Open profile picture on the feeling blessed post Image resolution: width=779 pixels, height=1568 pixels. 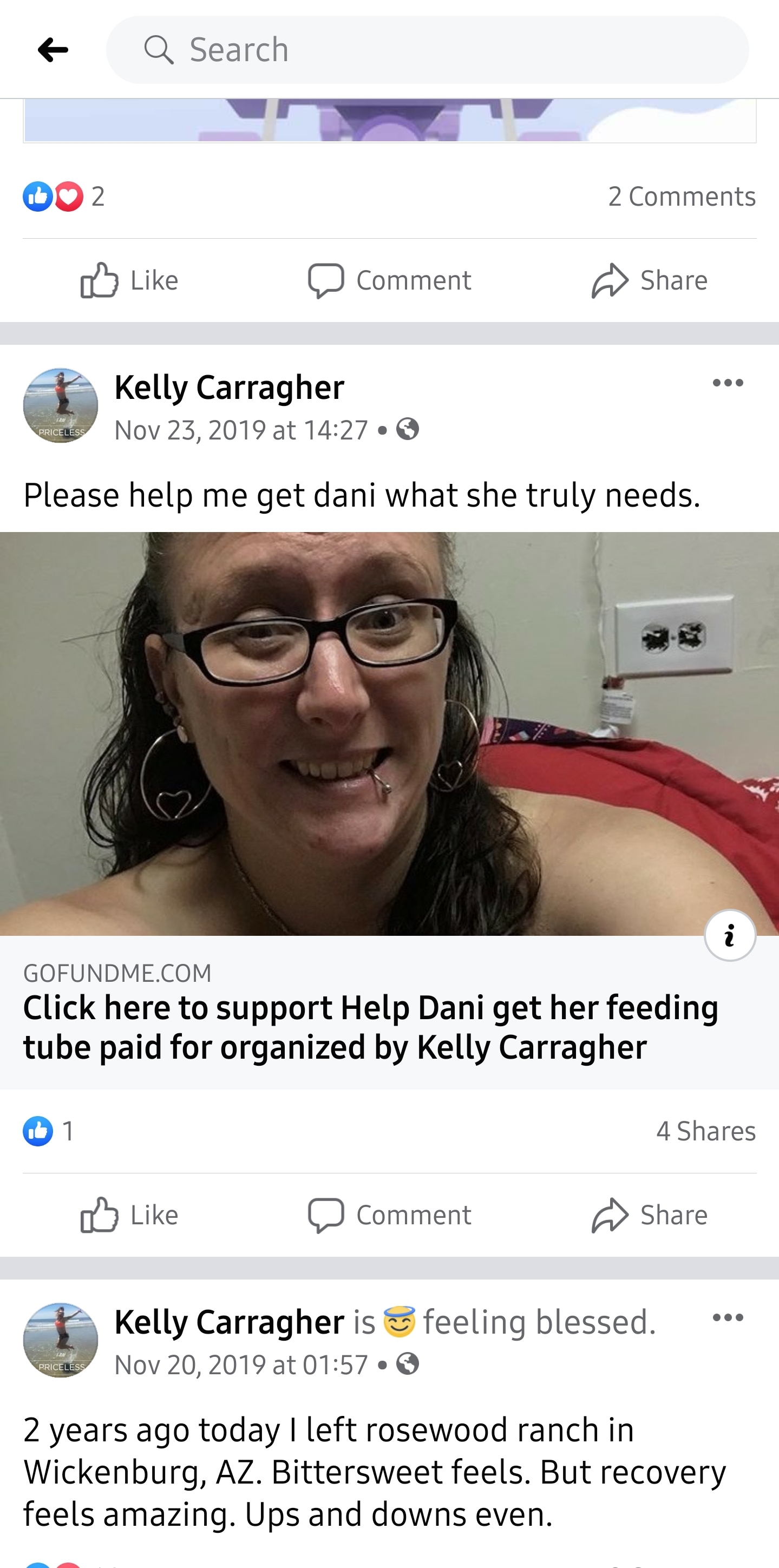[60, 1340]
